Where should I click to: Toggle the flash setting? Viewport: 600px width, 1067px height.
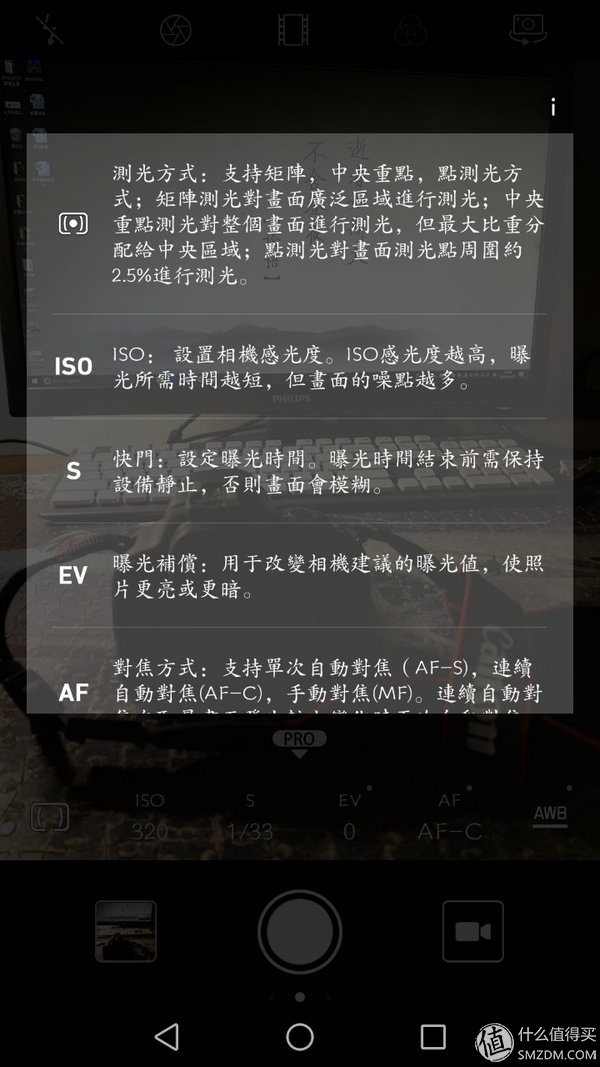pyautogui.click(x=48, y=30)
